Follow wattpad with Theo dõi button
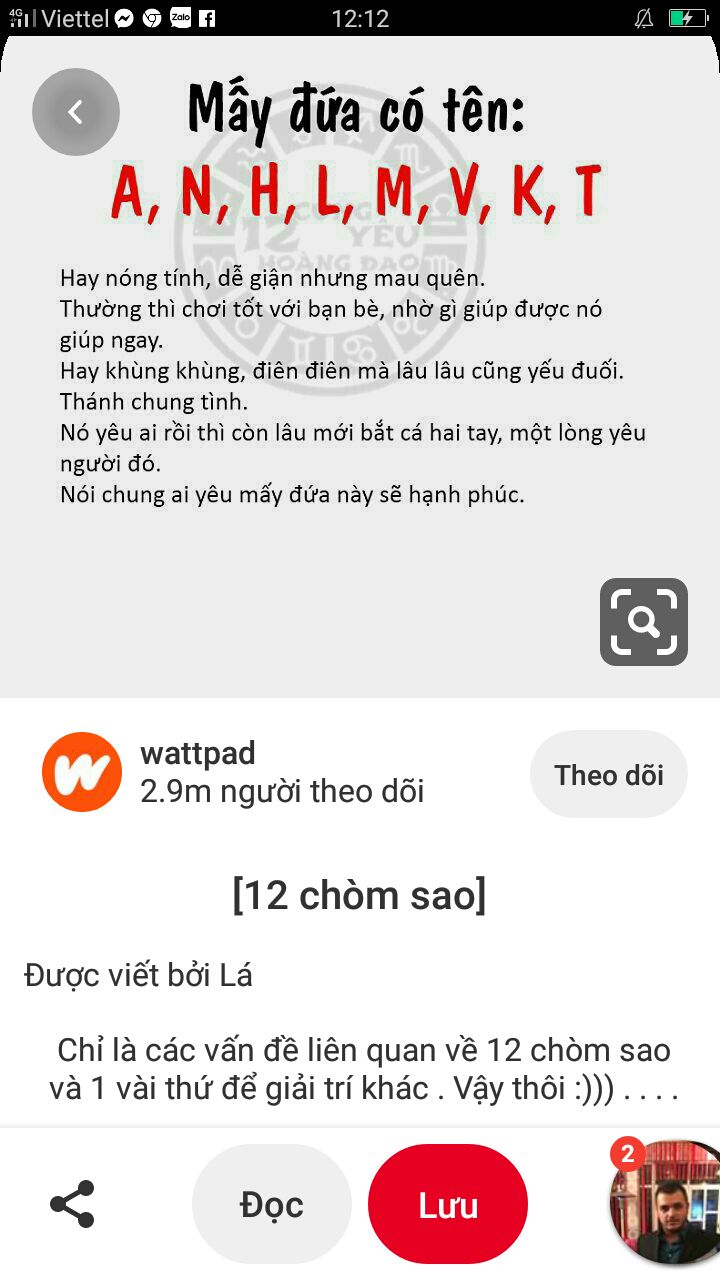This screenshot has width=720, height=1280. [x=609, y=774]
